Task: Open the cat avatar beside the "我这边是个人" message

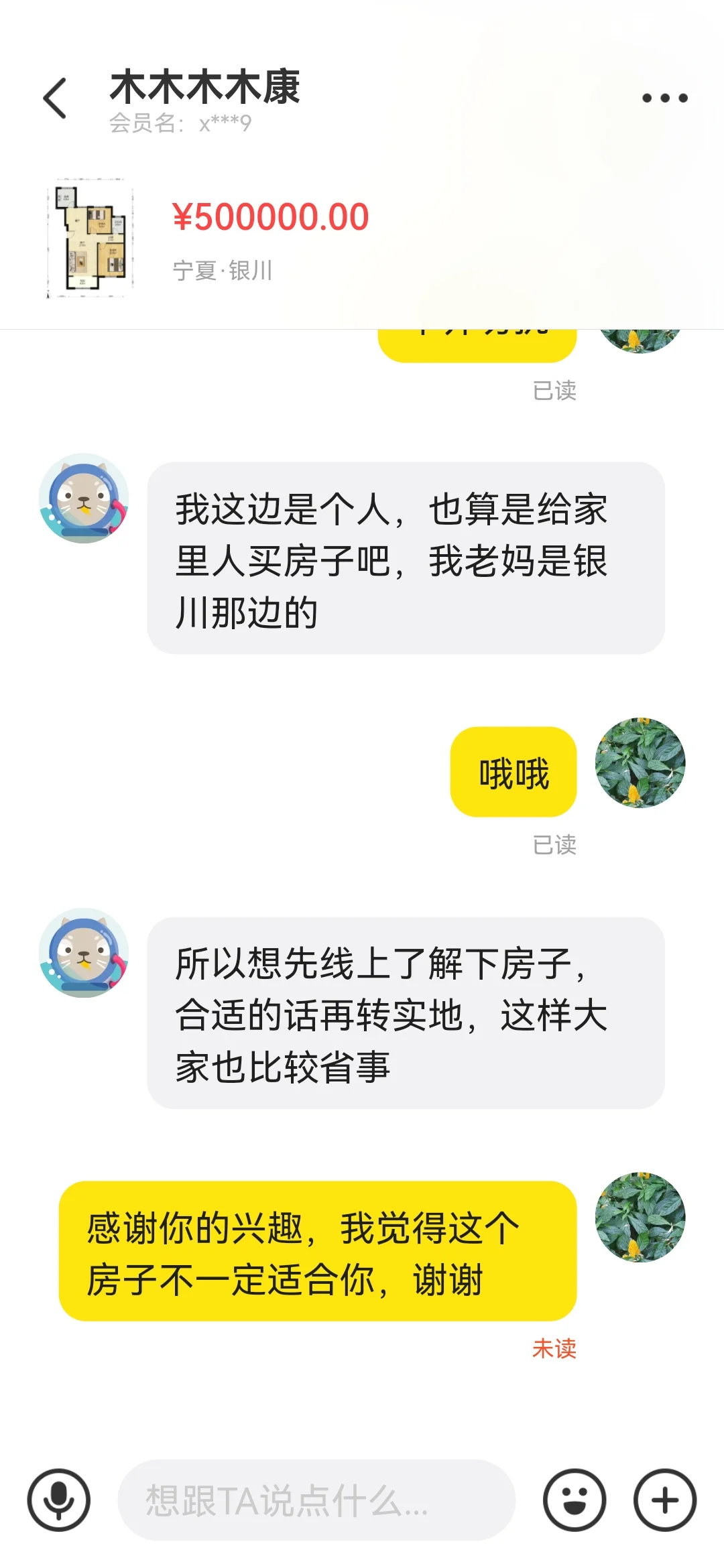Action: pyautogui.click(x=84, y=498)
